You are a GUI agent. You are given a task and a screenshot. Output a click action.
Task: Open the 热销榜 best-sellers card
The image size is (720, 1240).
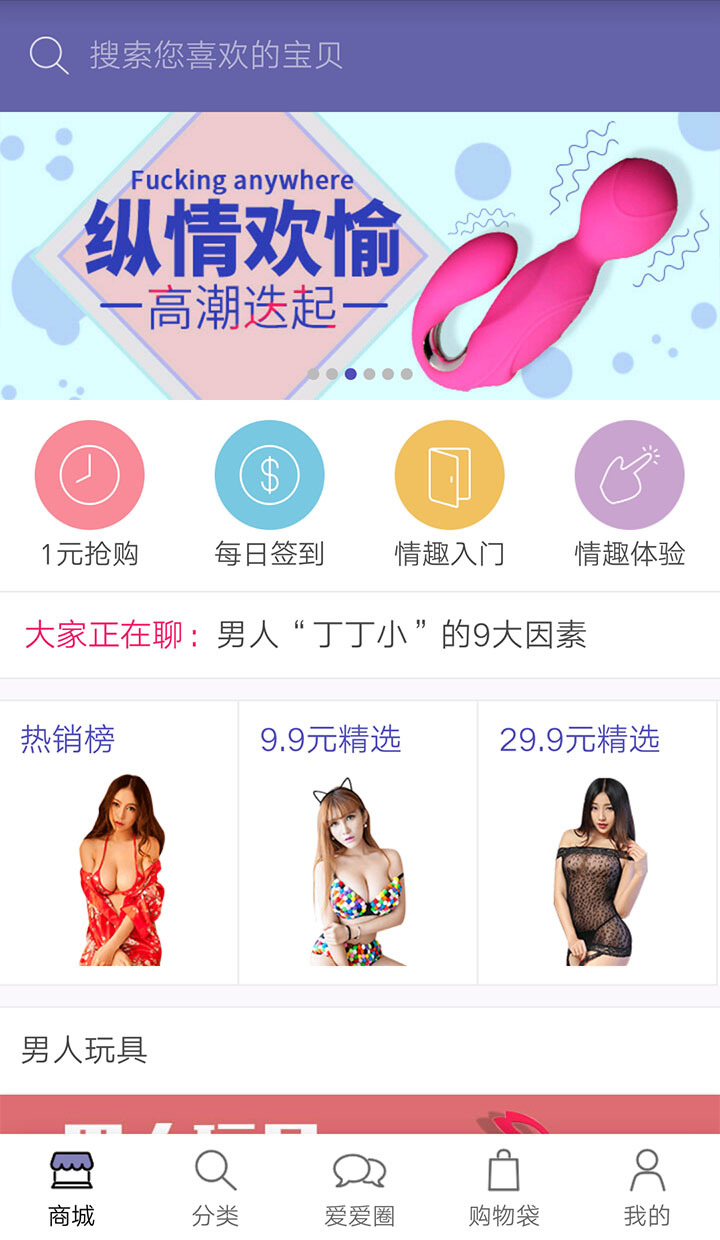click(119, 842)
